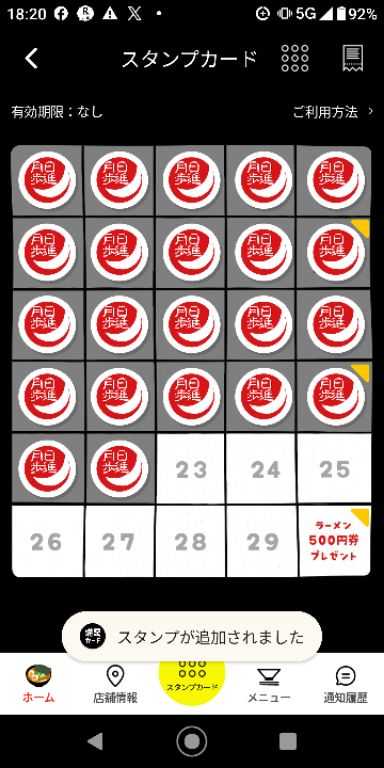The width and height of the screenshot is (384, 768).
Task: Open the coupon receipt icon
Action: [x=353, y=58]
